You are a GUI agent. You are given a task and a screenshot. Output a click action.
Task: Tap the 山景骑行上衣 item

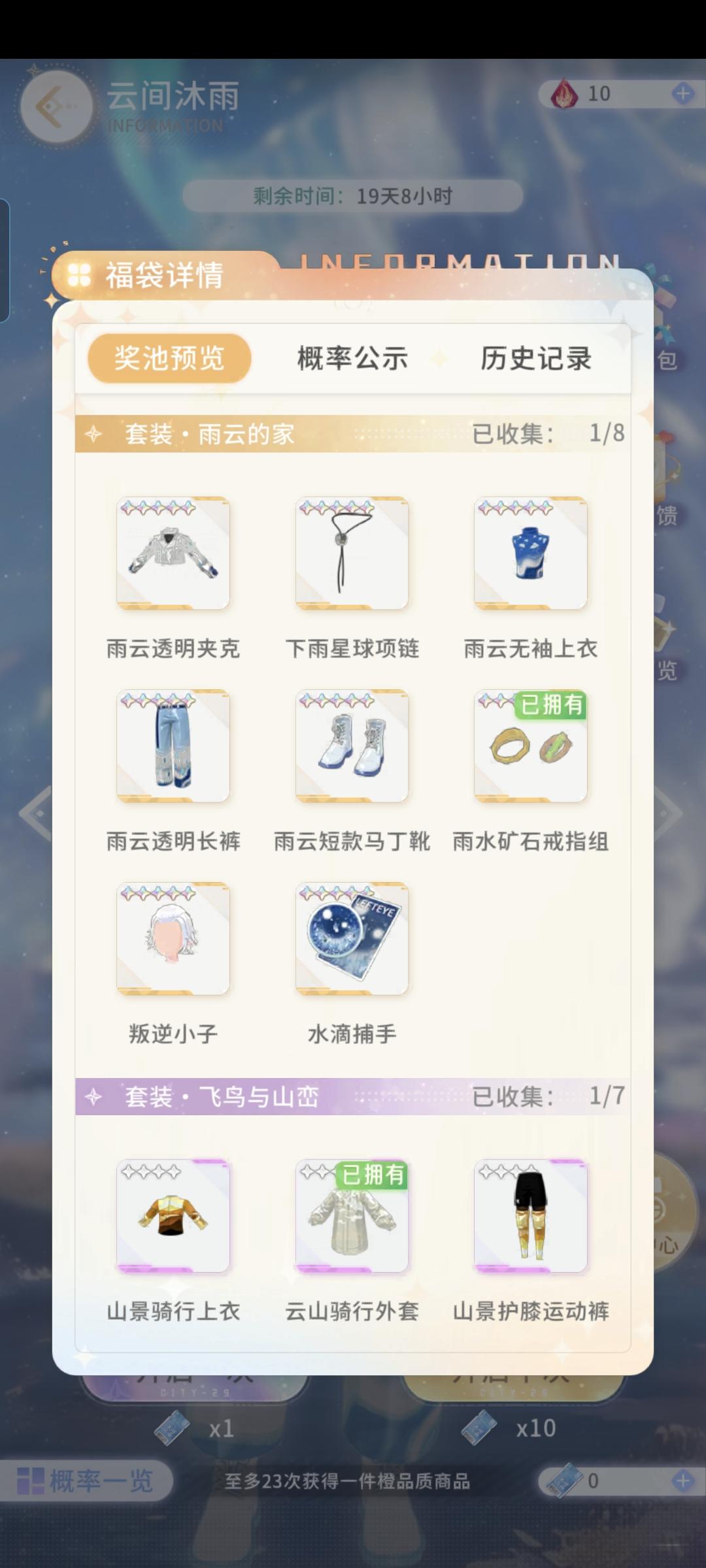pos(173,1215)
